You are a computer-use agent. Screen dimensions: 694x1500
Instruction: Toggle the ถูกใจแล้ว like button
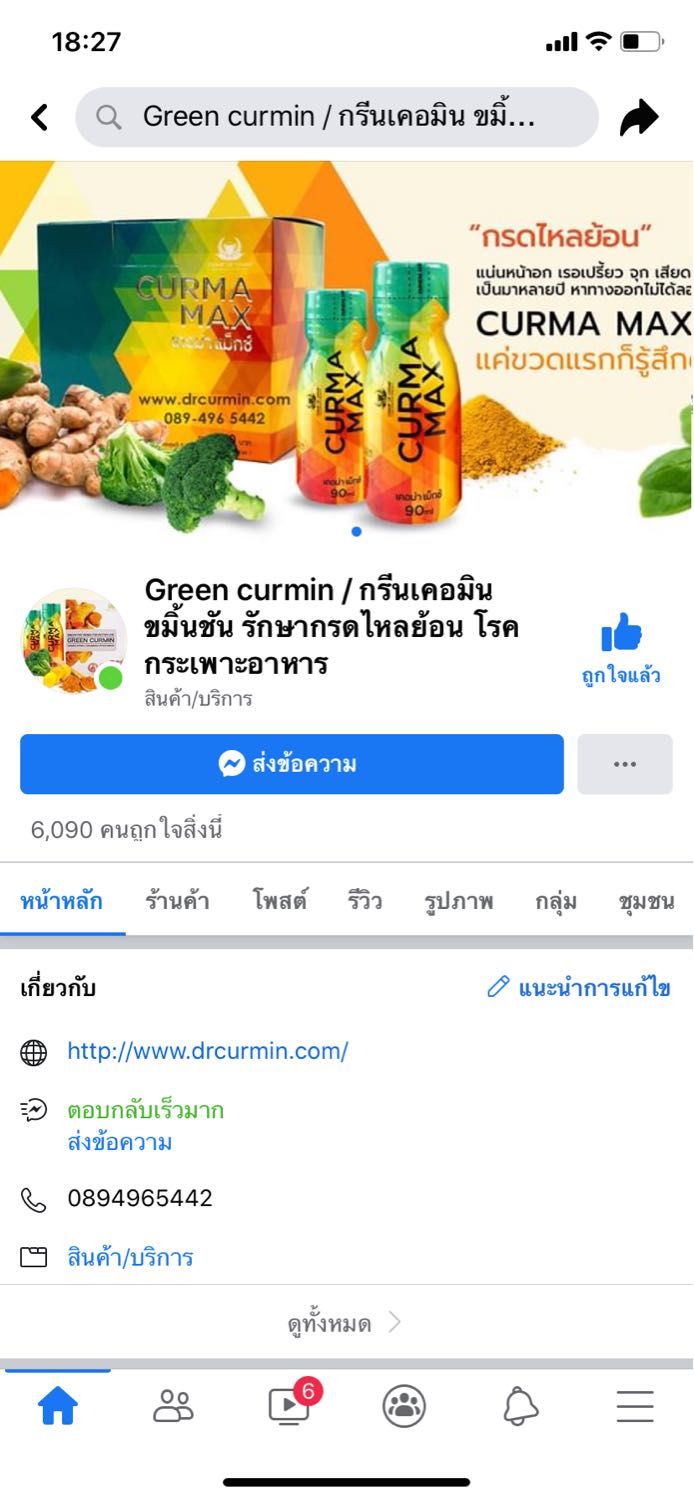621,648
